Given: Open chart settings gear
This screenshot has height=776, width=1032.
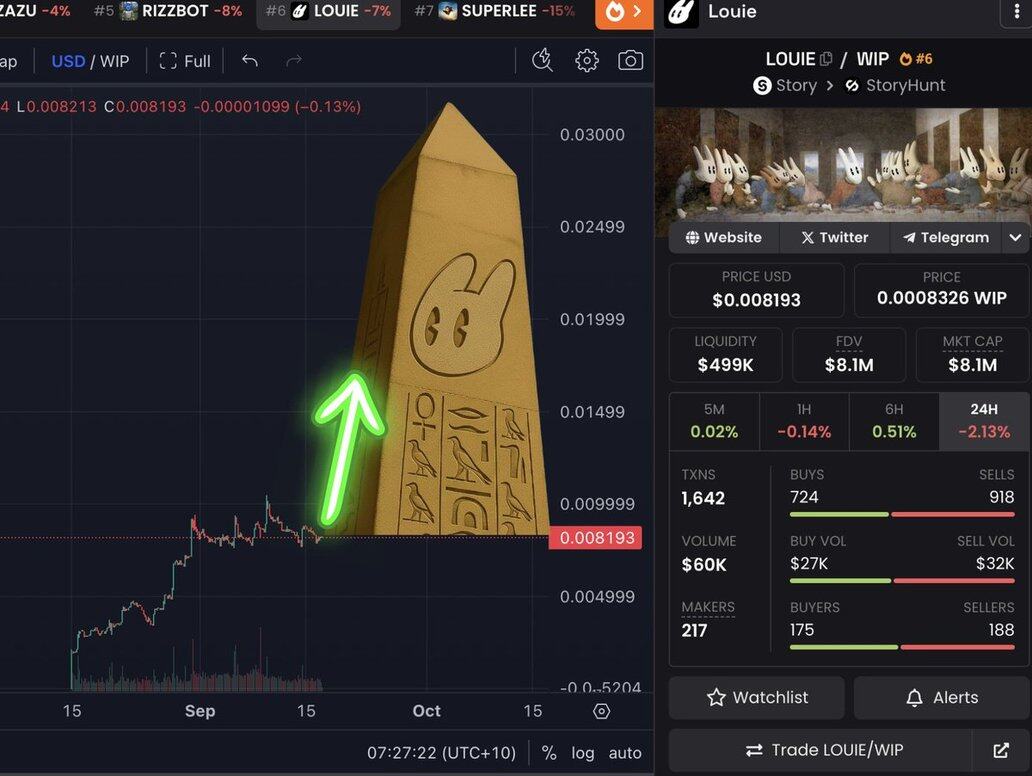Looking at the screenshot, I should click(587, 61).
